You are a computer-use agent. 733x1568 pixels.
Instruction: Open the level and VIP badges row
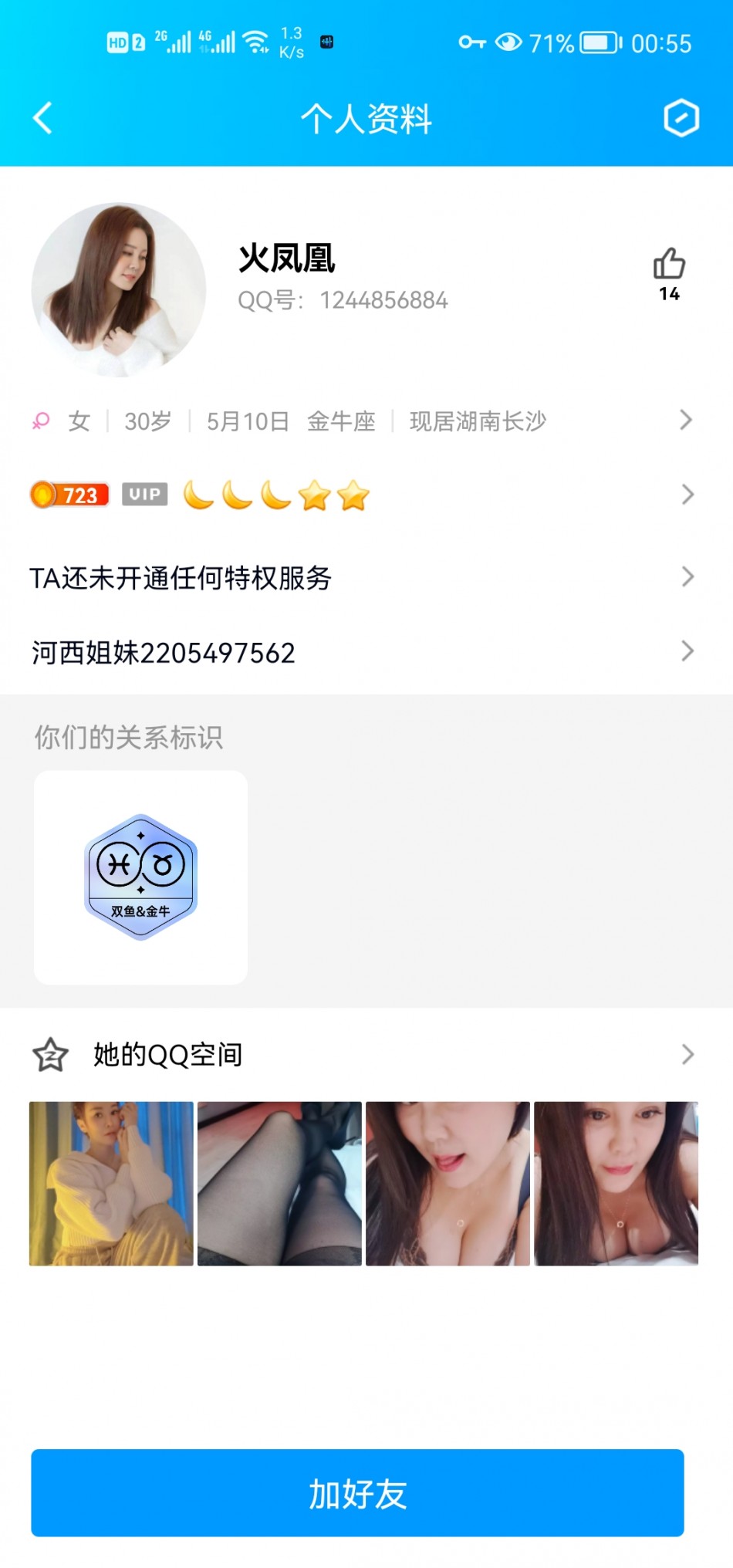tap(363, 495)
